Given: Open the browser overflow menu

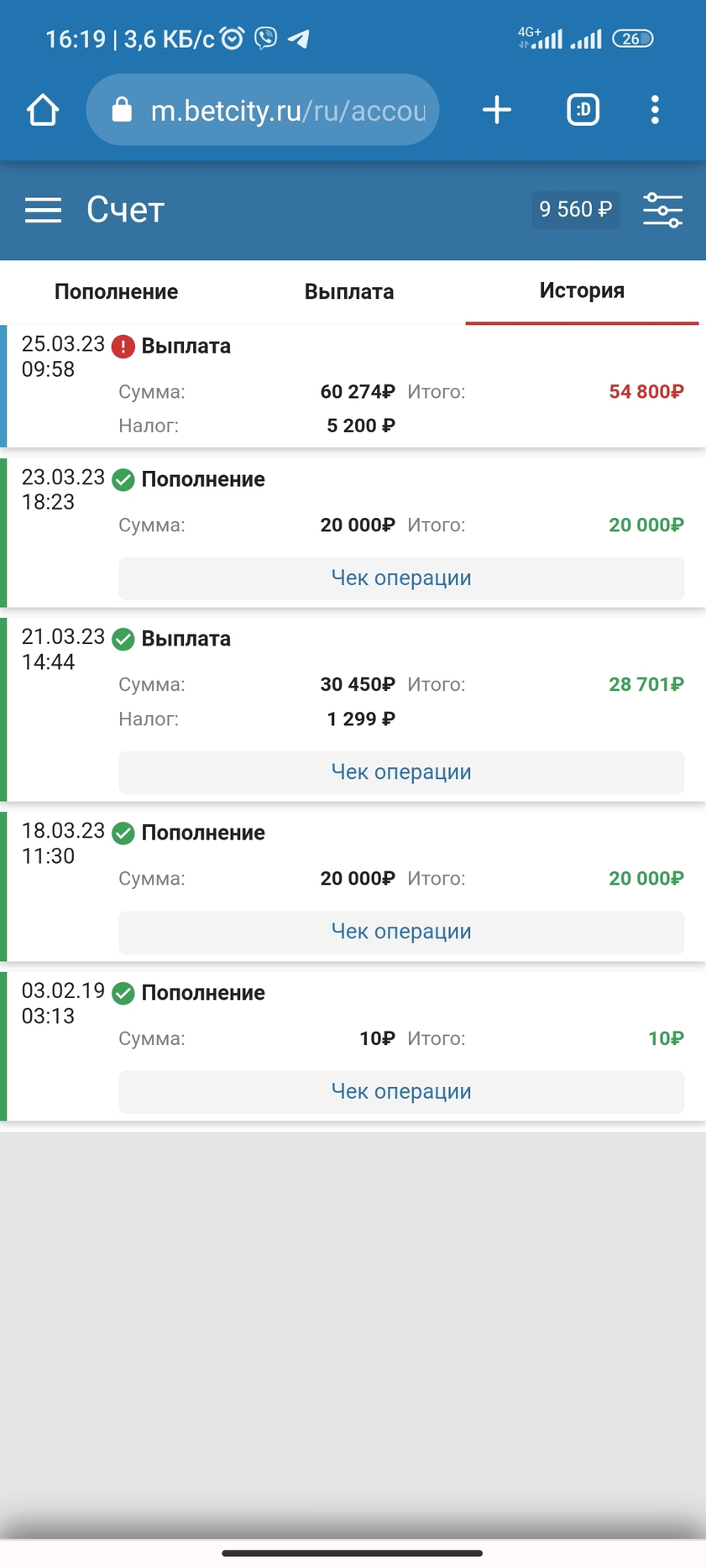Looking at the screenshot, I should (x=655, y=110).
